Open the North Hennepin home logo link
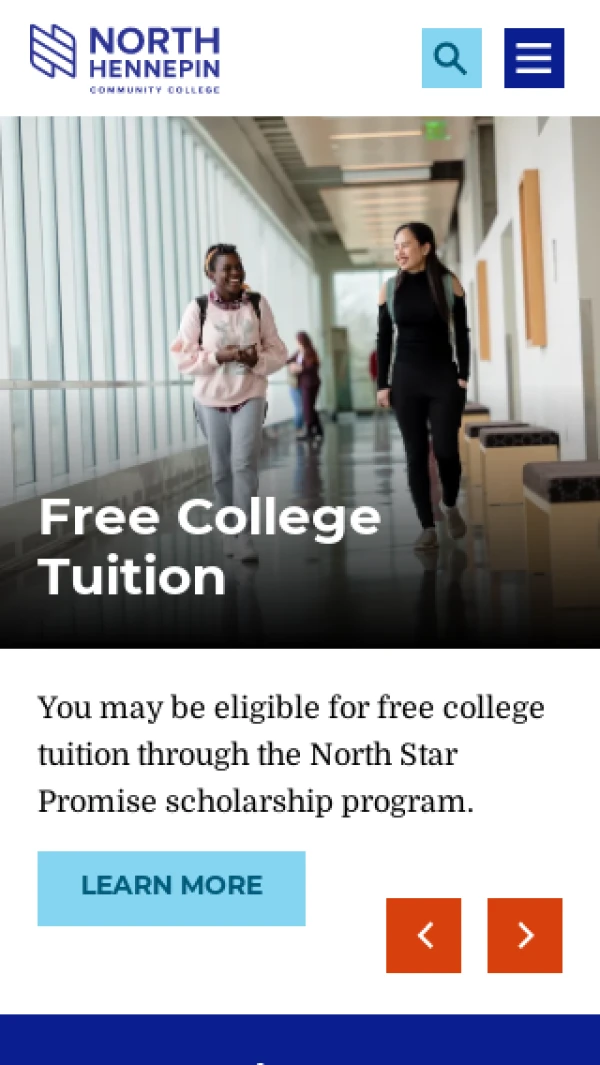The width and height of the screenshot is (600, 1065). pyautogui.click(x=125, y=58)
